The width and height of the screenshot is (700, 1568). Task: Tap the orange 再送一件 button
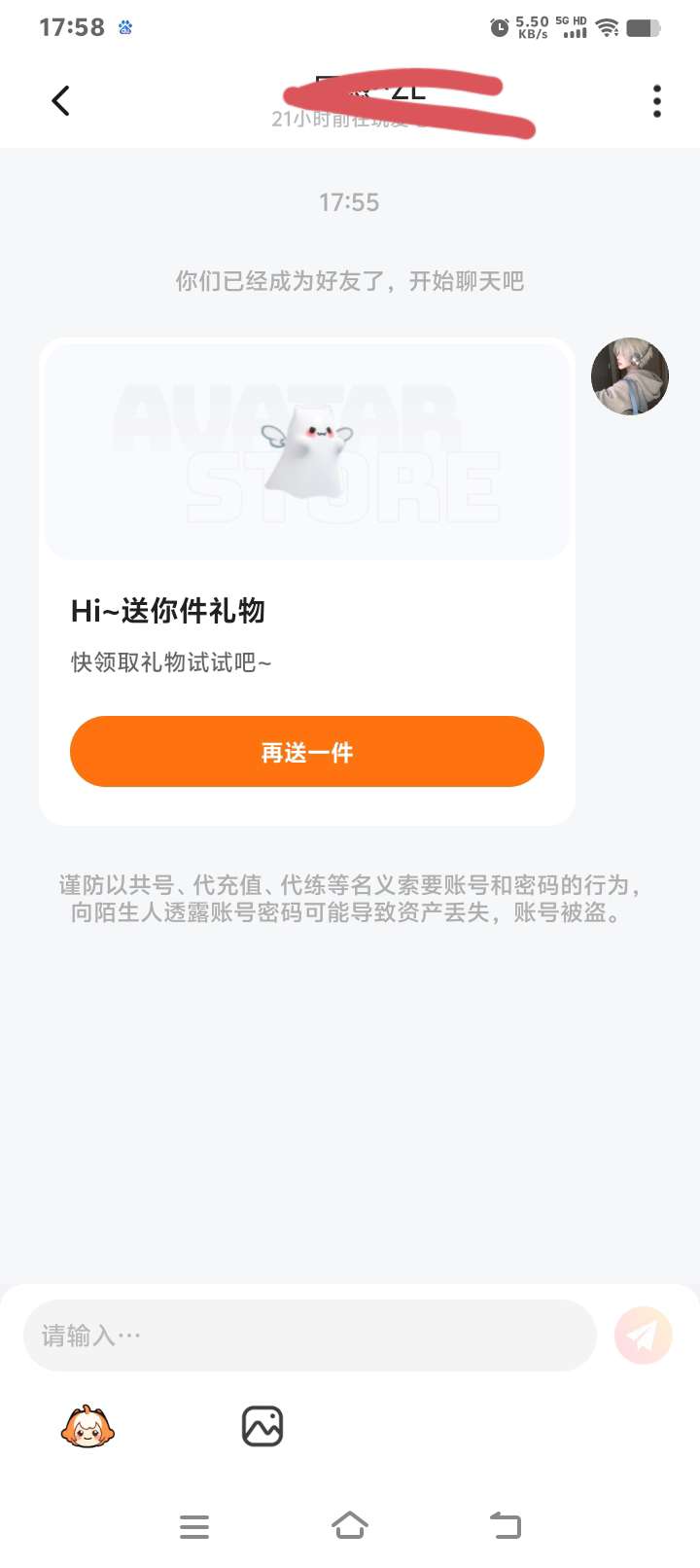306,752
